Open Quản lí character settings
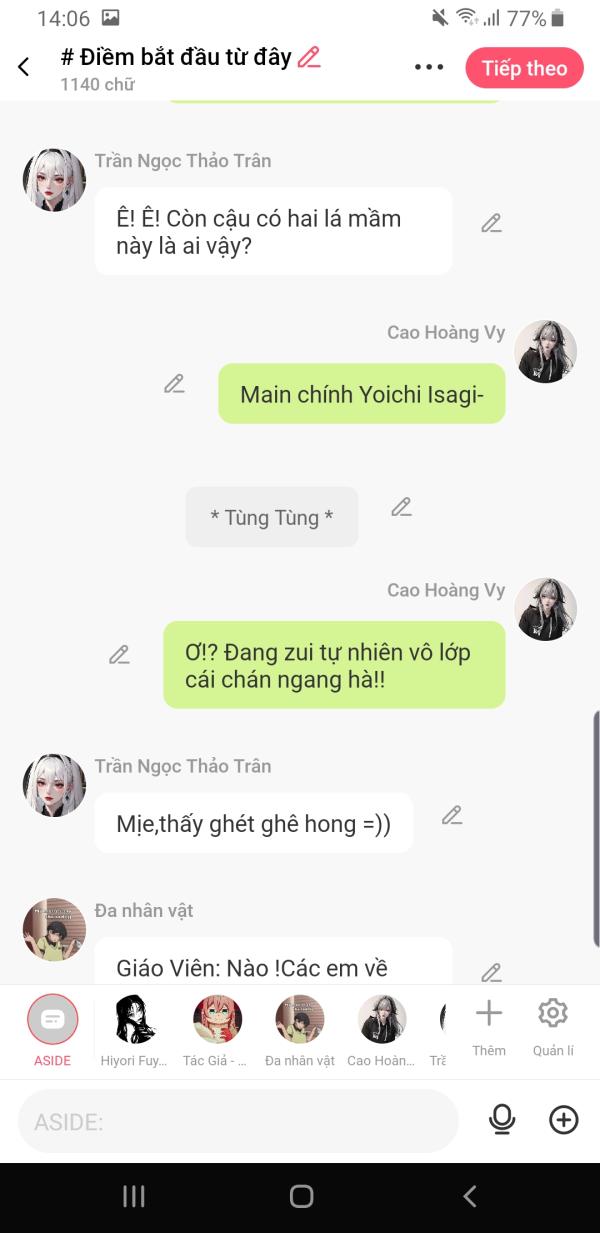 coord(553,1028)
